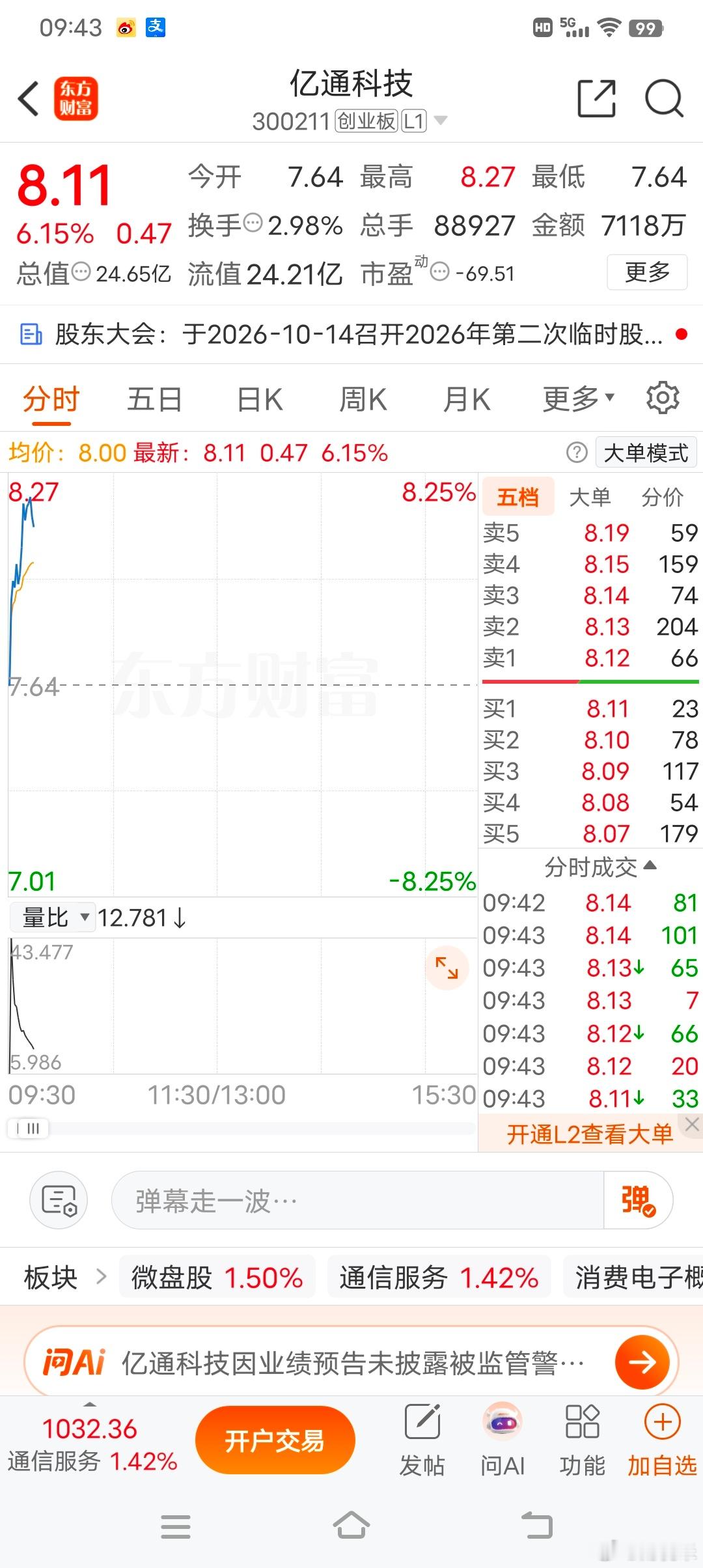Switch to the 五日 chart tab
Viewport: 703px width, 1568px height.
coord(154,399)
